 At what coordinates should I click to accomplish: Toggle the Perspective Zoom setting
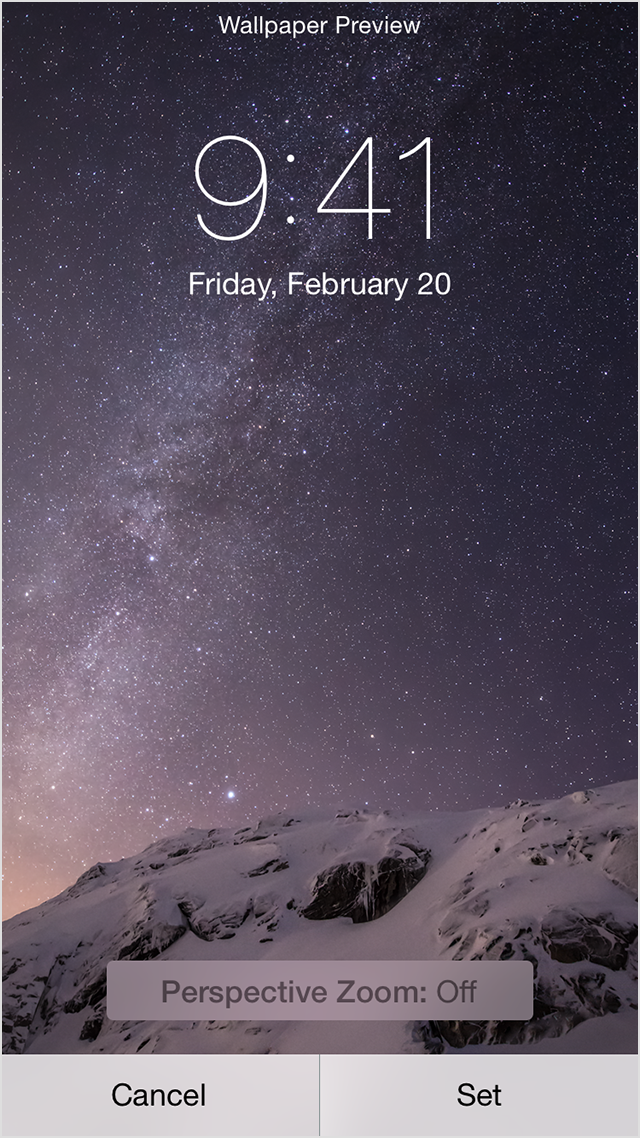pyautogui.click(x=319, y=991)
